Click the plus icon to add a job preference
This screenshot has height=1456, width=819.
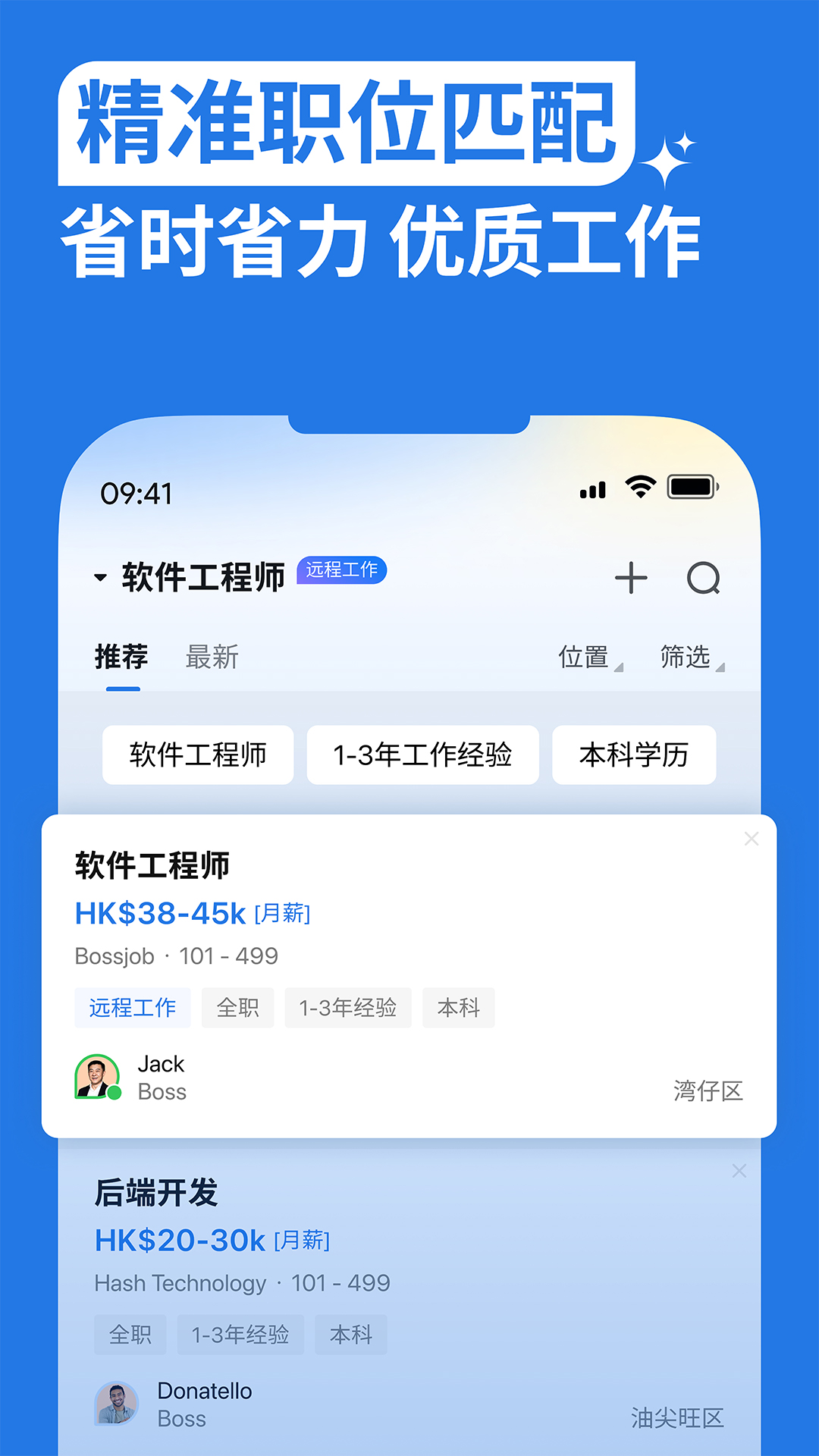tap(631, 579)
